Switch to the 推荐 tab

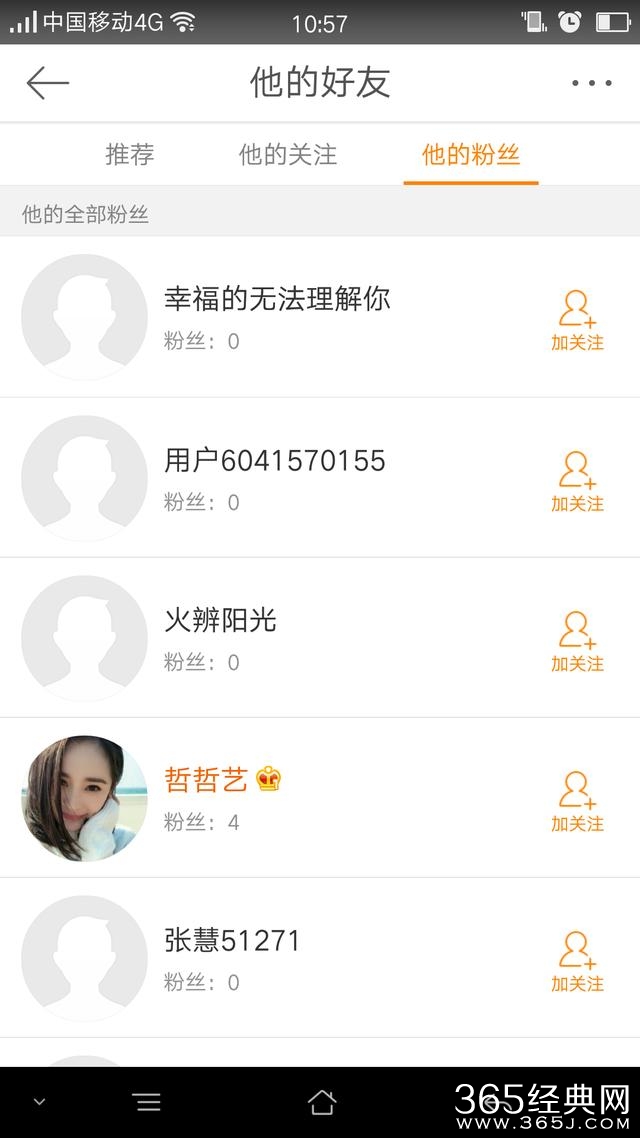[x=130, y=155]
